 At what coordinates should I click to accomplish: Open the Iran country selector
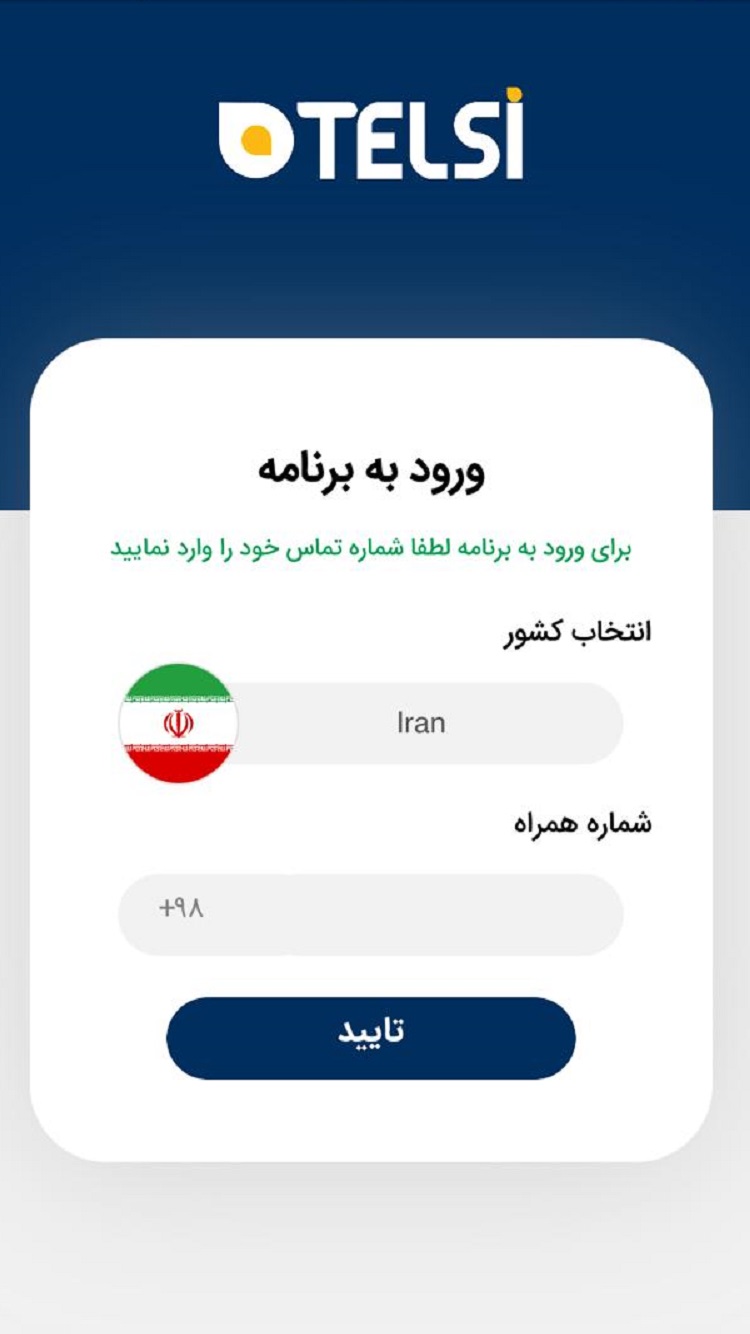(420, 723)
